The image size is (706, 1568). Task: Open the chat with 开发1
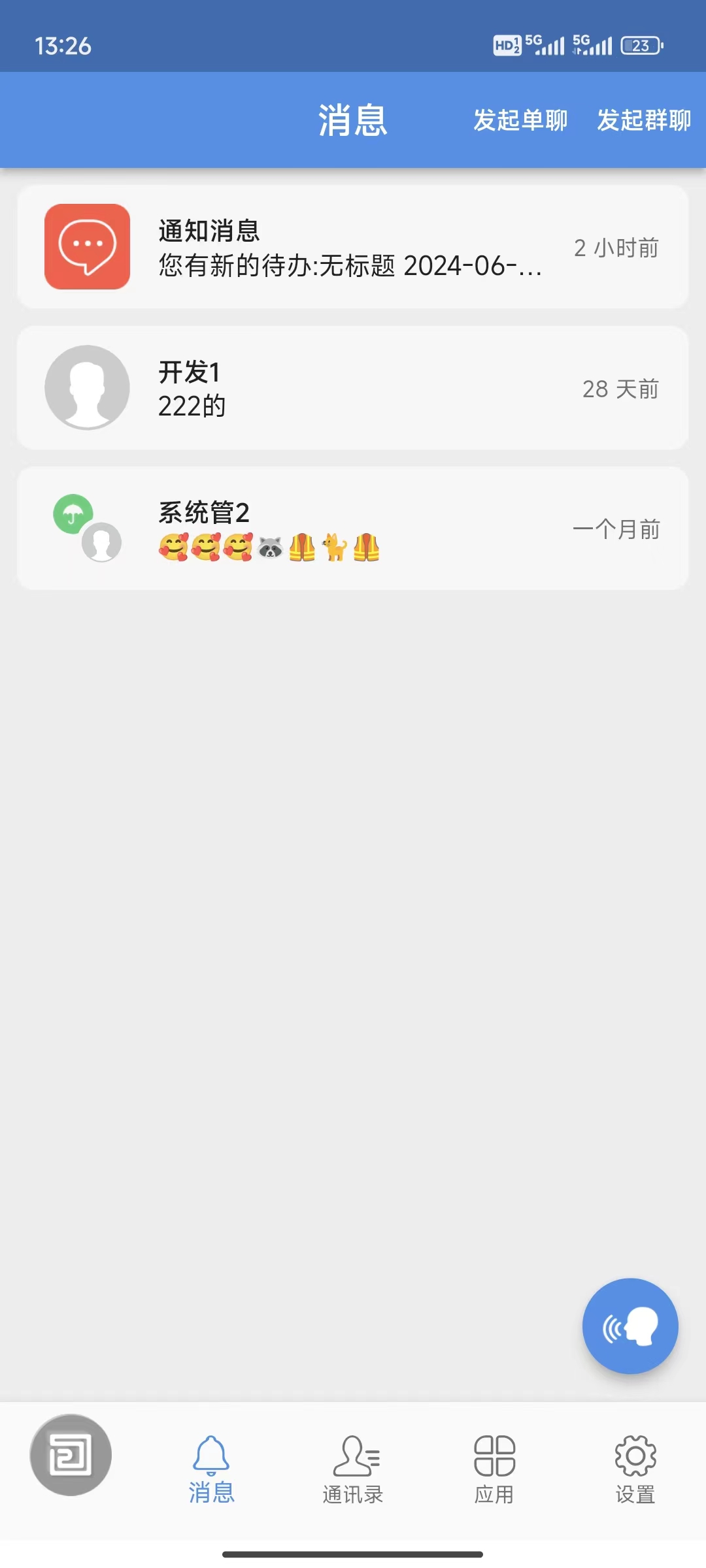pos(353,388)
